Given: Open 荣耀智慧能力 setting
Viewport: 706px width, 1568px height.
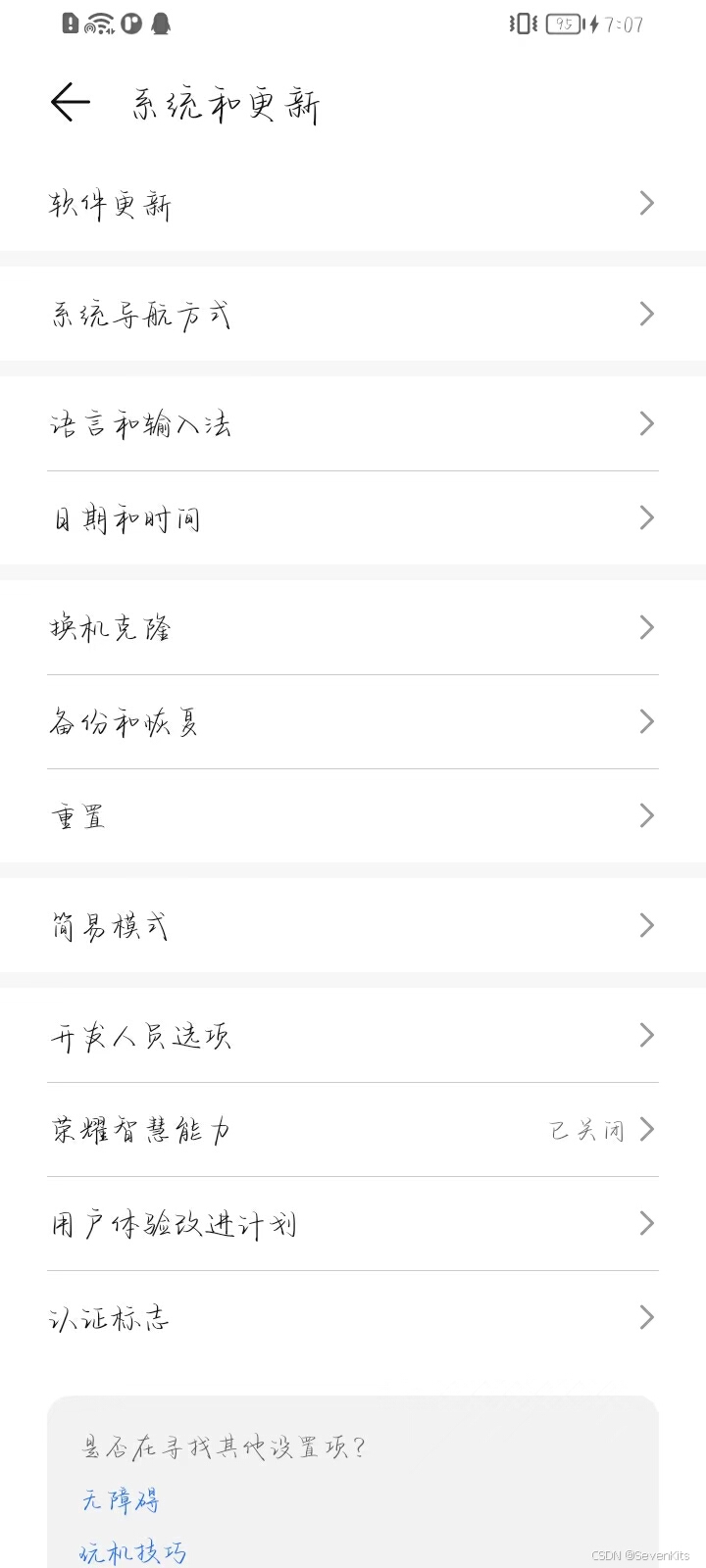Looking at the screenshot, I should pyautogui.click(x=353, y=1129).
